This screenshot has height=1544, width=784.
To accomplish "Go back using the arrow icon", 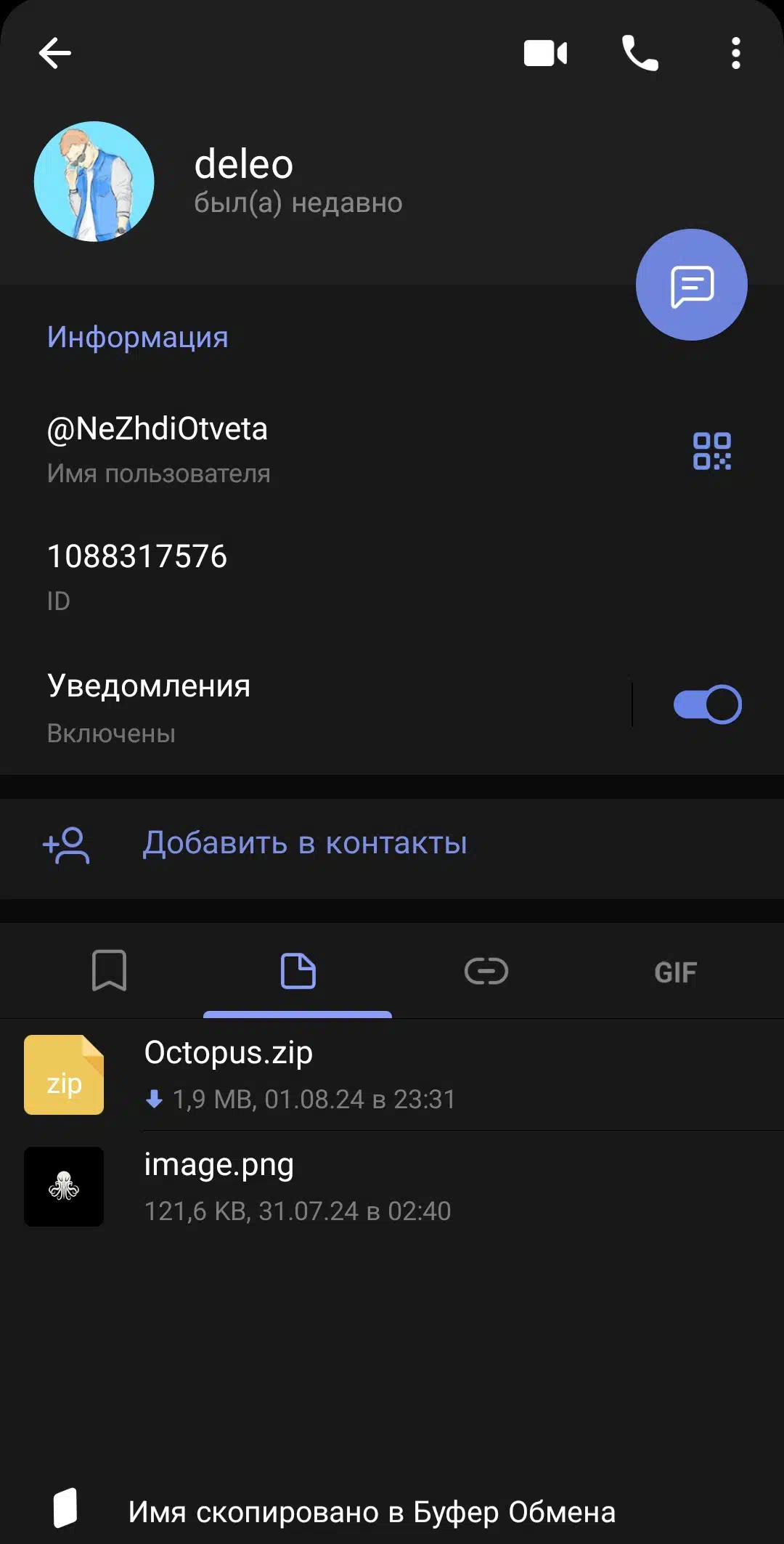I will coord(54,53).
